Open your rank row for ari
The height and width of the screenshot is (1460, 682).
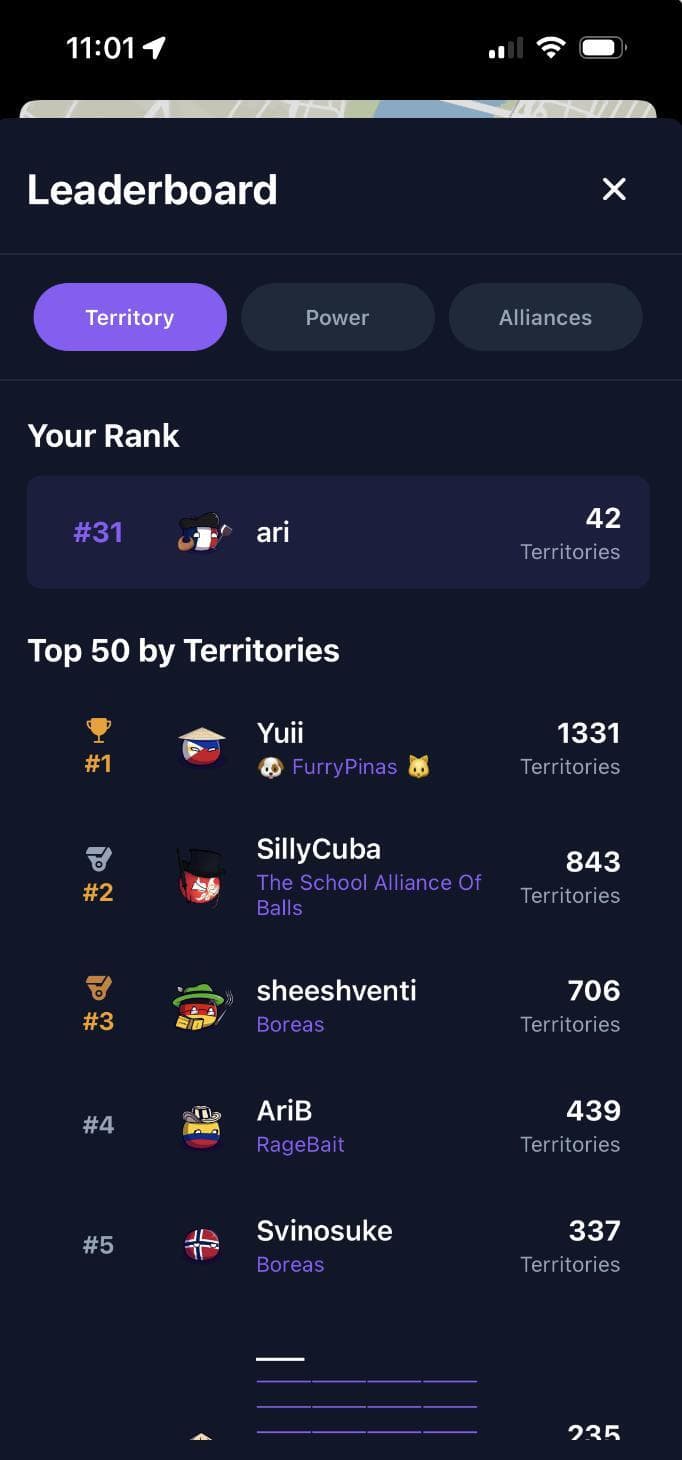click(x=338, y=532)
